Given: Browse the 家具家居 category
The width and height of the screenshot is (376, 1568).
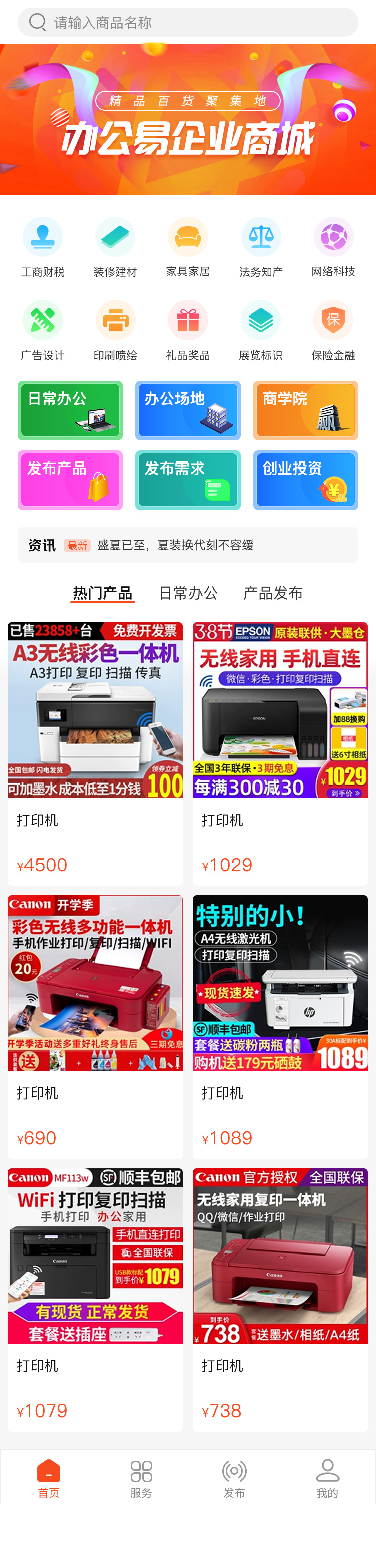Looking at the screenshot, I should point(188,247).
